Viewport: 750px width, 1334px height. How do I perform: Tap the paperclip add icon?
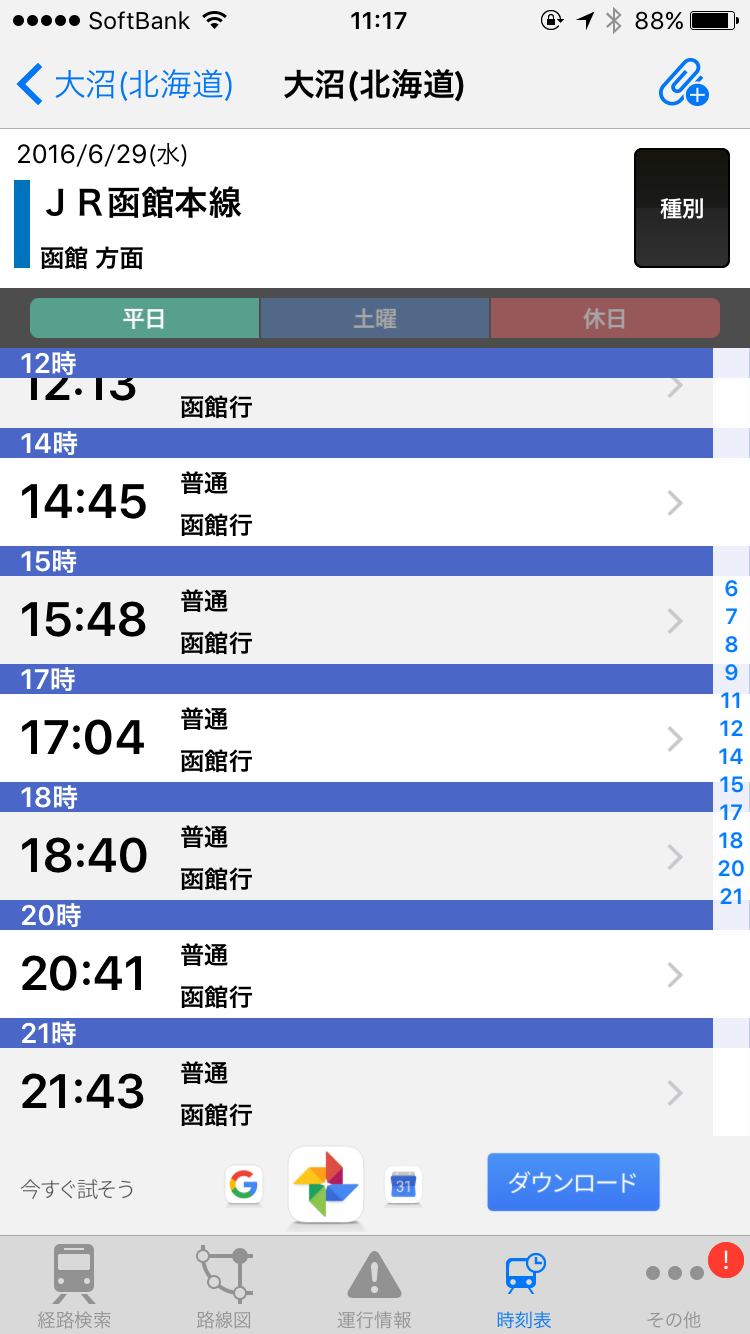684,84
